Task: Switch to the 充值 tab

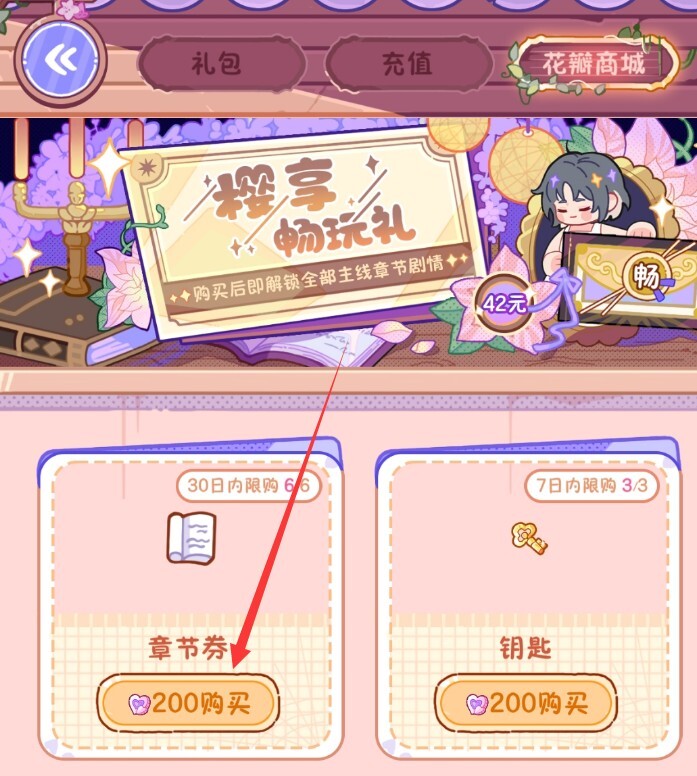Action: point(406,64)
